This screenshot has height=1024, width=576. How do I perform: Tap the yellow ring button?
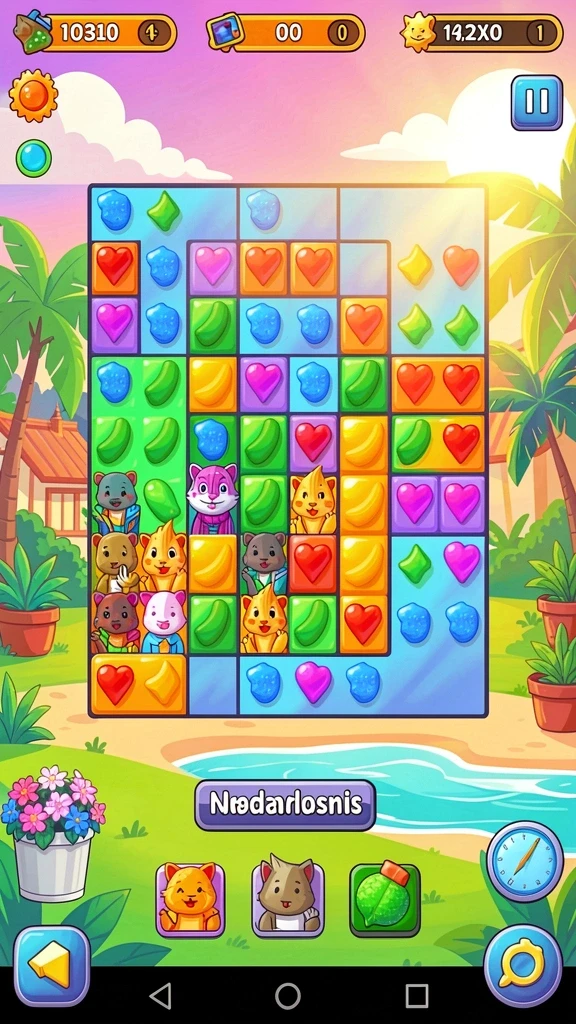coord(522,965)
